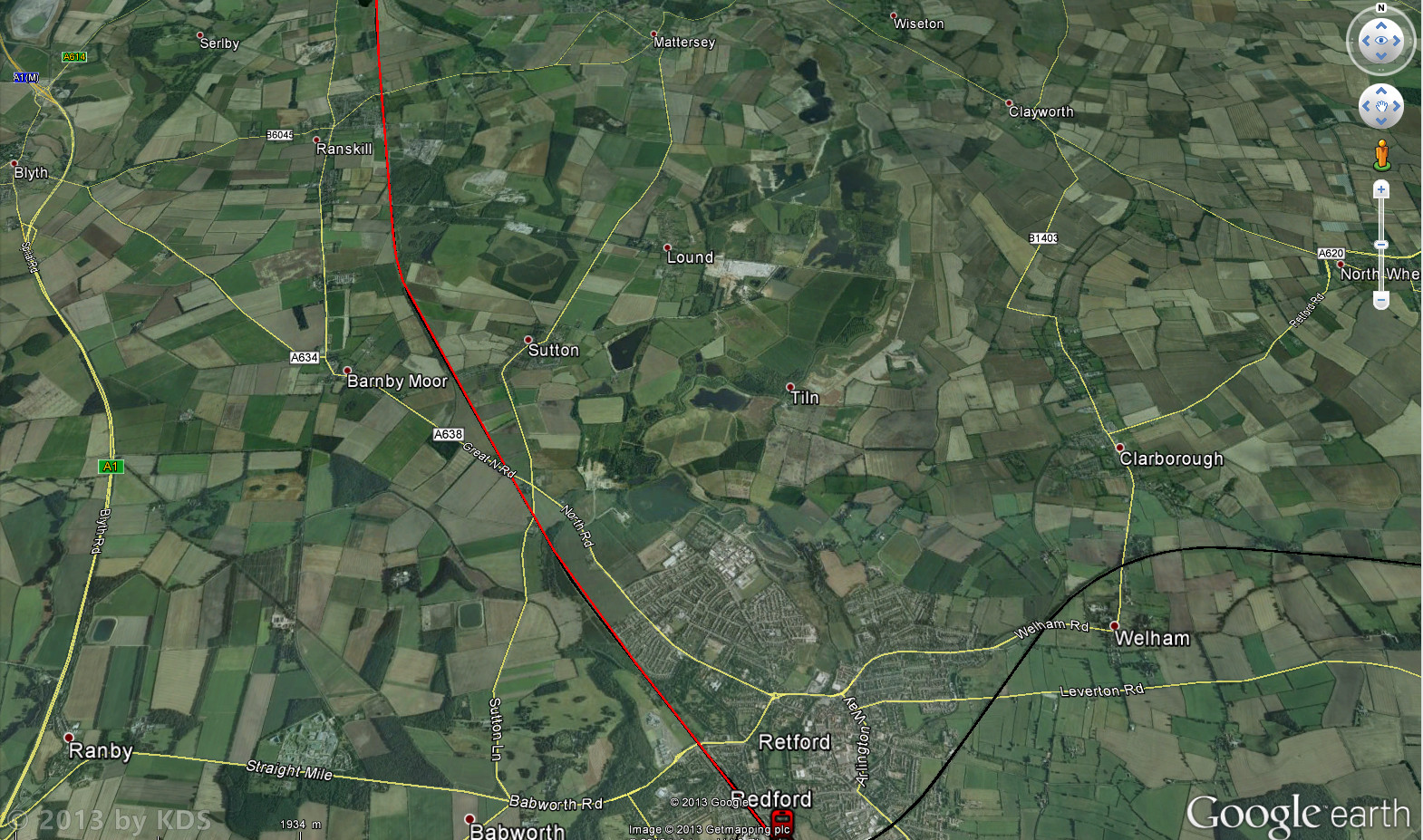Move the map right with the hand joystick arrow

(x=1397, y=107)
